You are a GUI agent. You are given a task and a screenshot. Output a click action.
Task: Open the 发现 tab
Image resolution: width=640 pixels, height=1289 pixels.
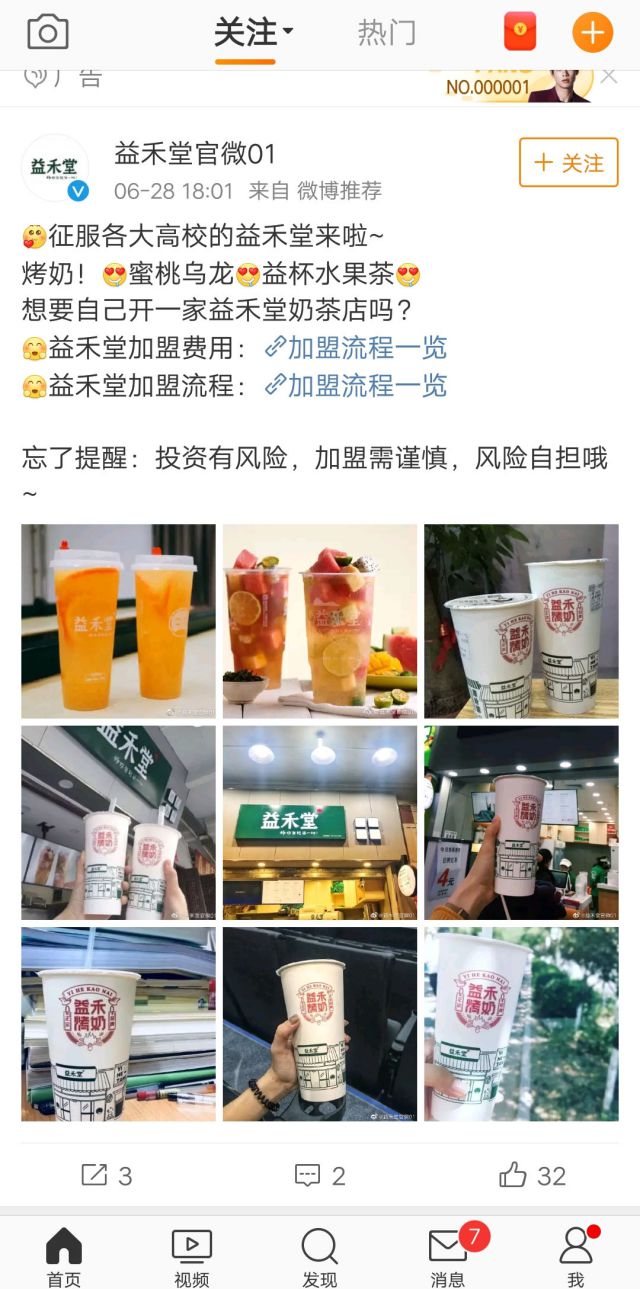pyautogui.click(x=319, y=1257)
